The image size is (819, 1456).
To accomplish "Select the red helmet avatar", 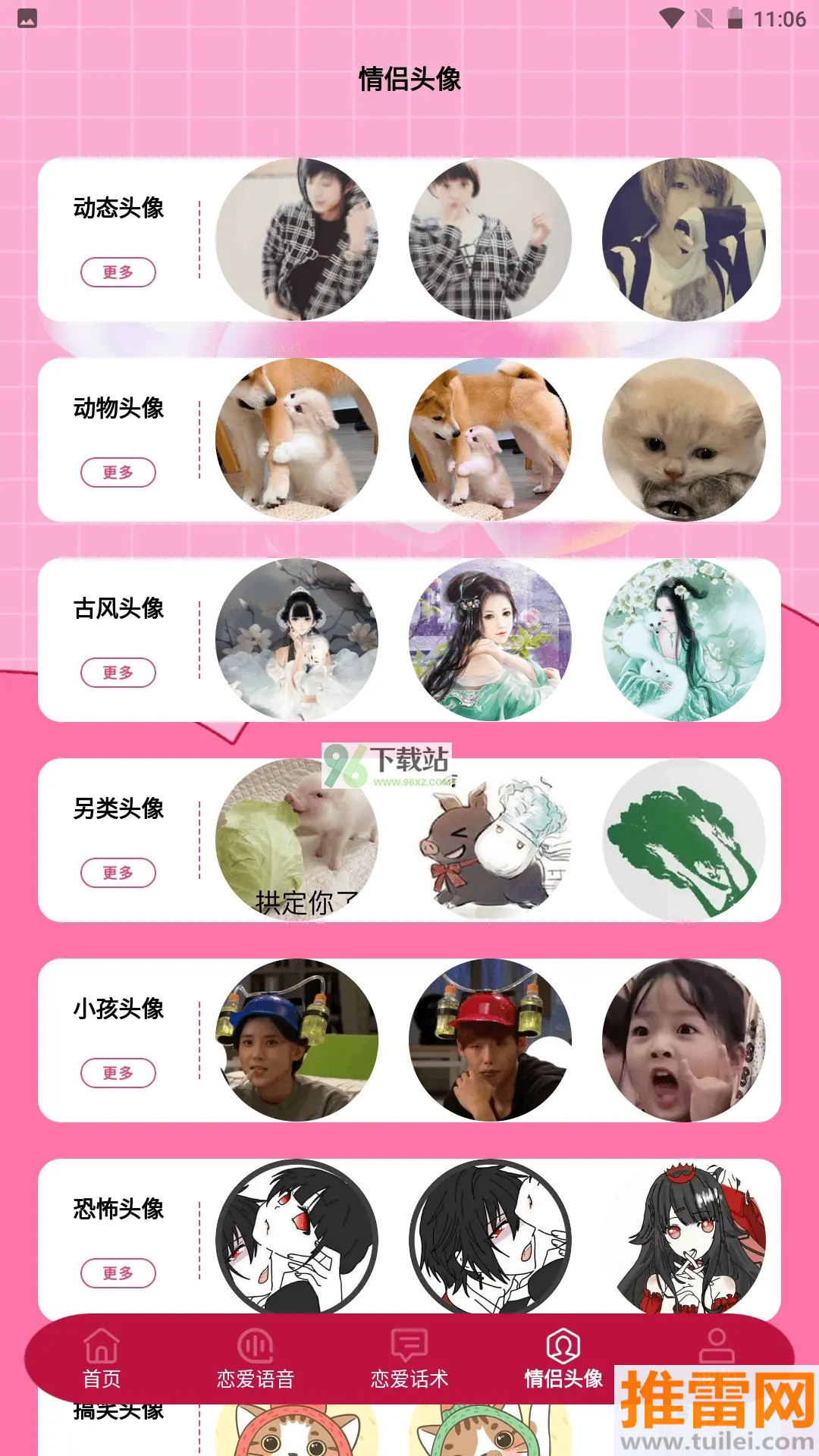I will 490,1040.
